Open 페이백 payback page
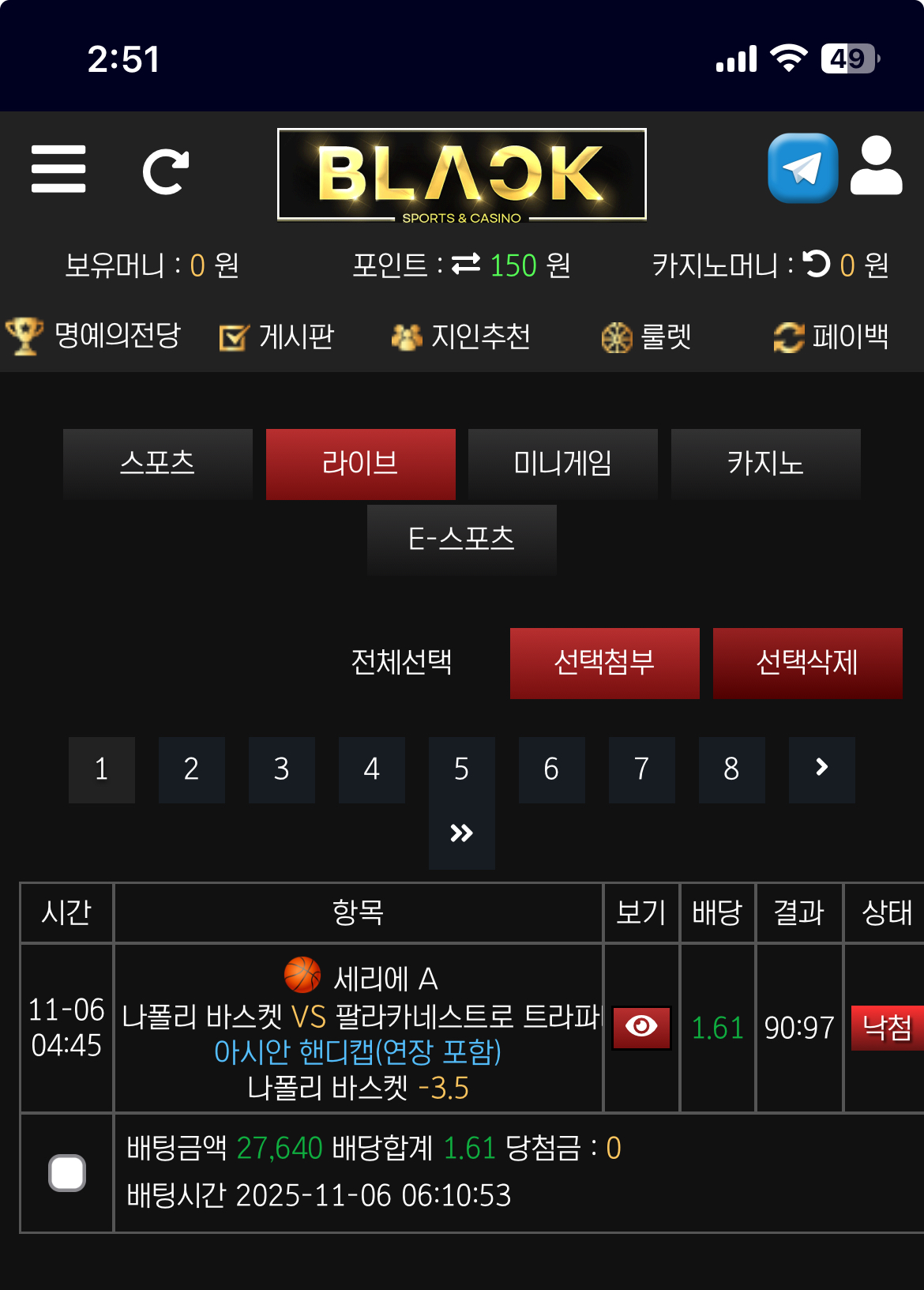Viewport: 924px width, 1290px height. [x=831, y=337]
